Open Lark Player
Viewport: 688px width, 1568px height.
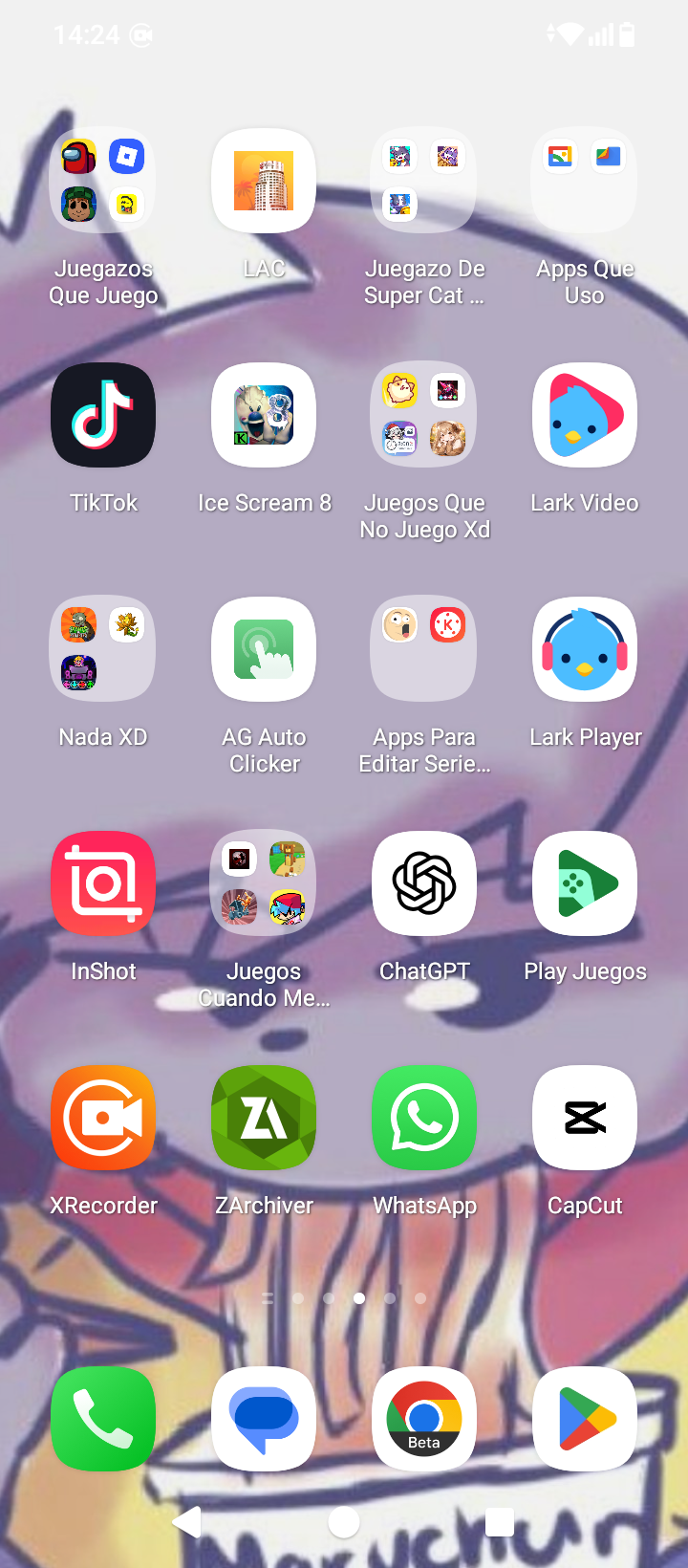pos(585,649)
